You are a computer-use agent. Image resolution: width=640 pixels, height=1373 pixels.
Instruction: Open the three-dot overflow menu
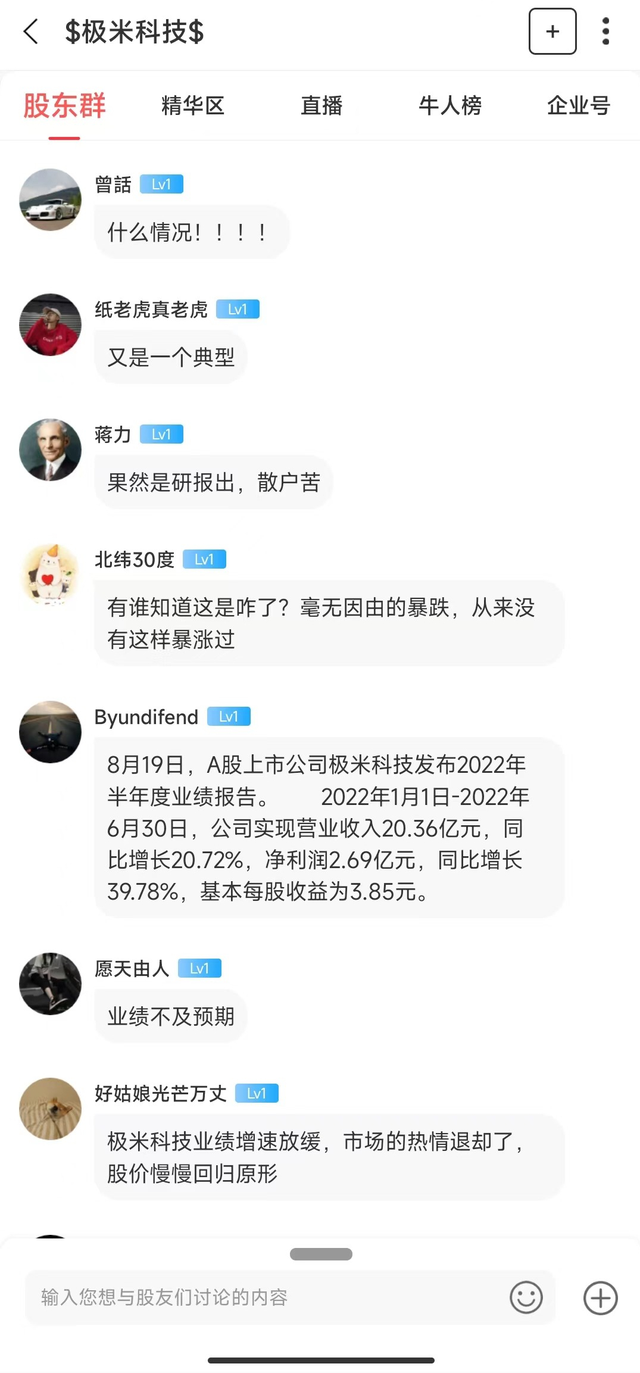coord(605,32)
